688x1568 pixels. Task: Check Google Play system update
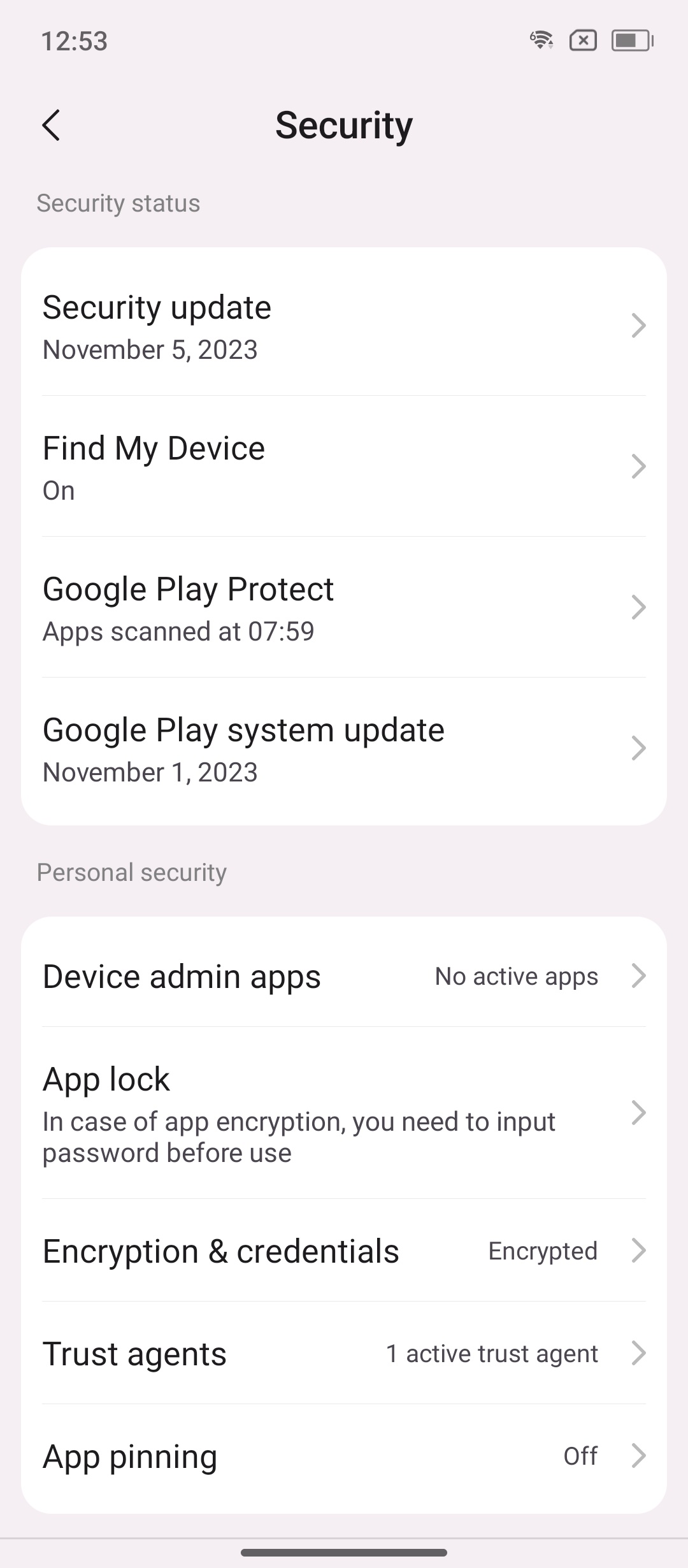coord(344,748)
